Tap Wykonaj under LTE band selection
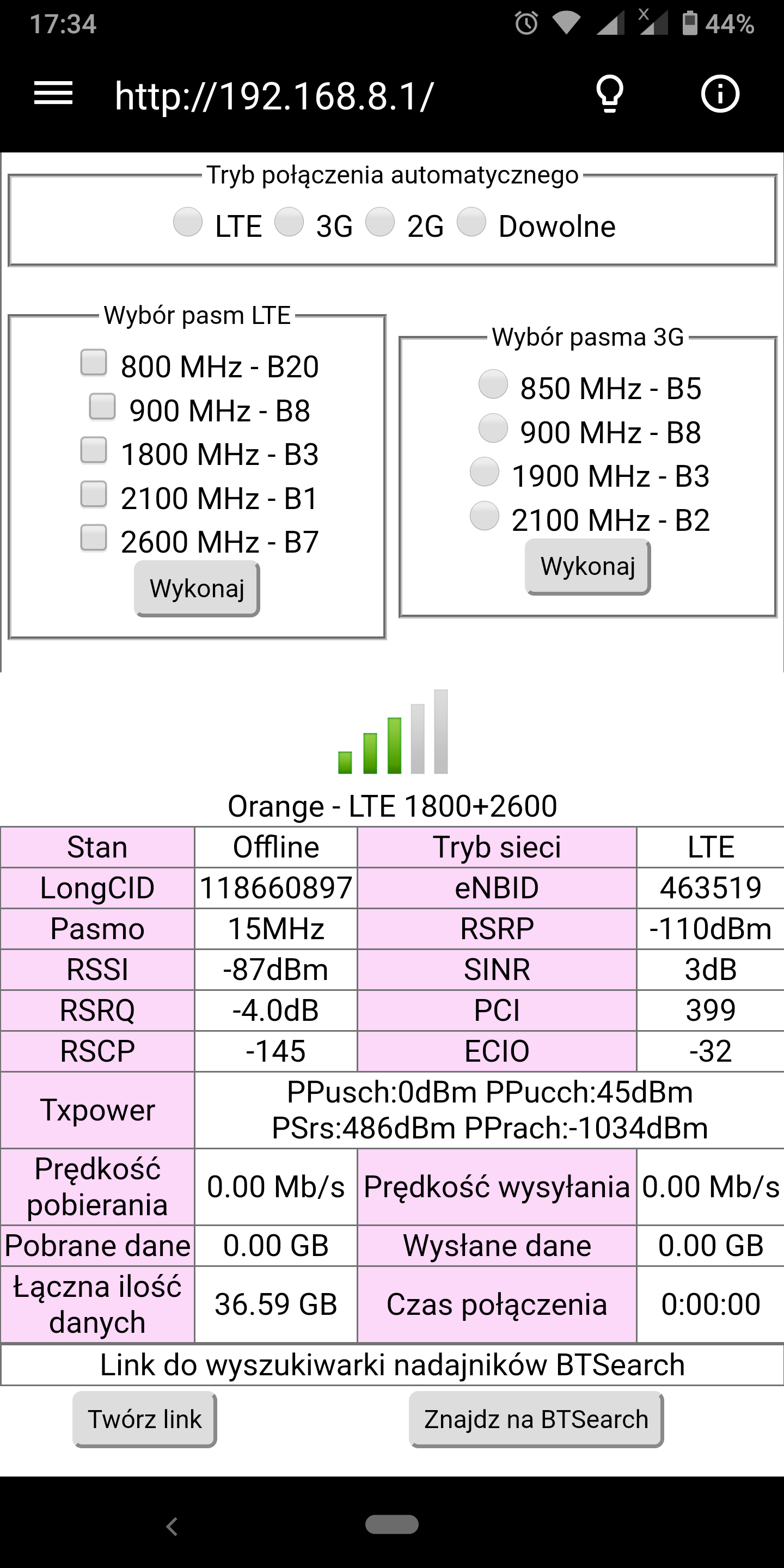This screenshot has width=784, height=1568. (197, 589)
